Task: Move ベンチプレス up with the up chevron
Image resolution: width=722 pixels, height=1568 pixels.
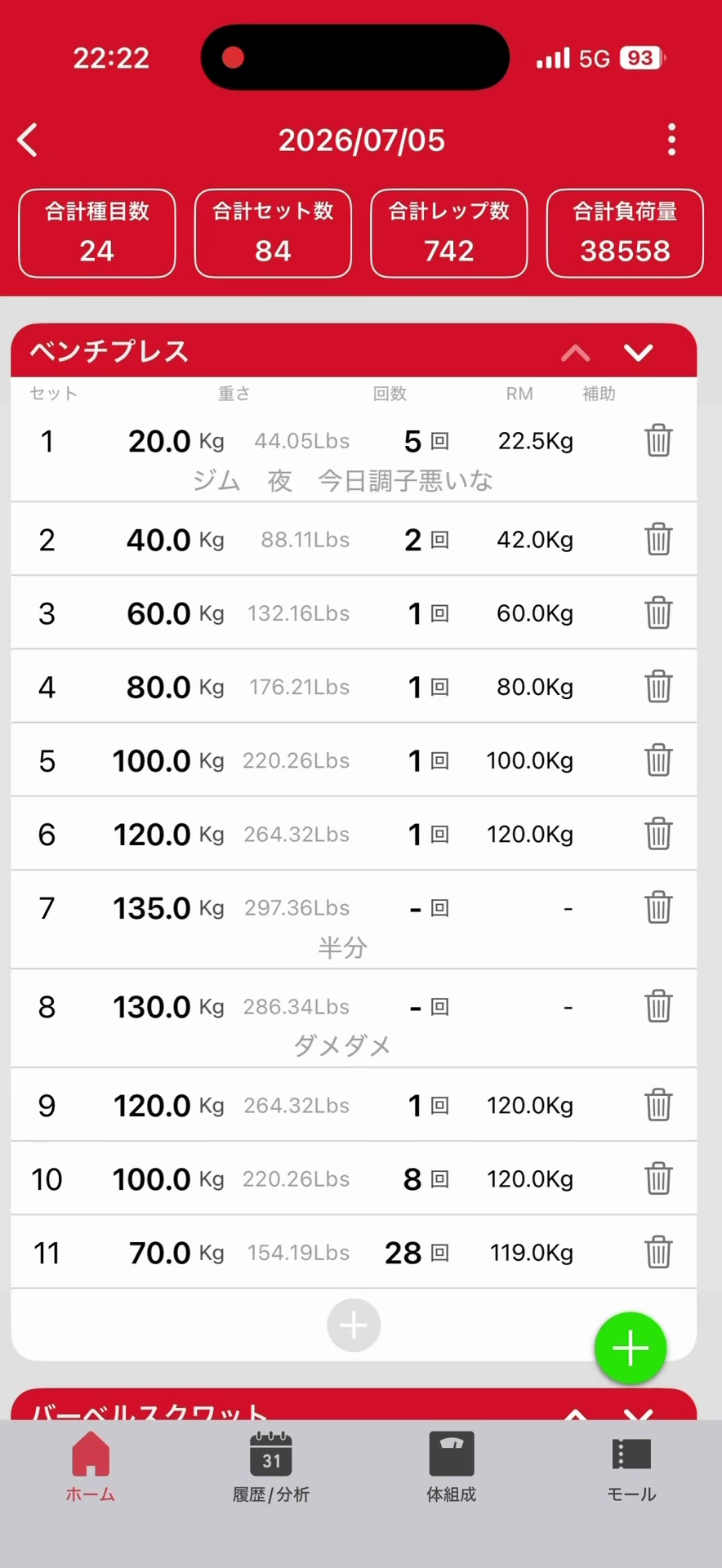Action: click(576, 353)
